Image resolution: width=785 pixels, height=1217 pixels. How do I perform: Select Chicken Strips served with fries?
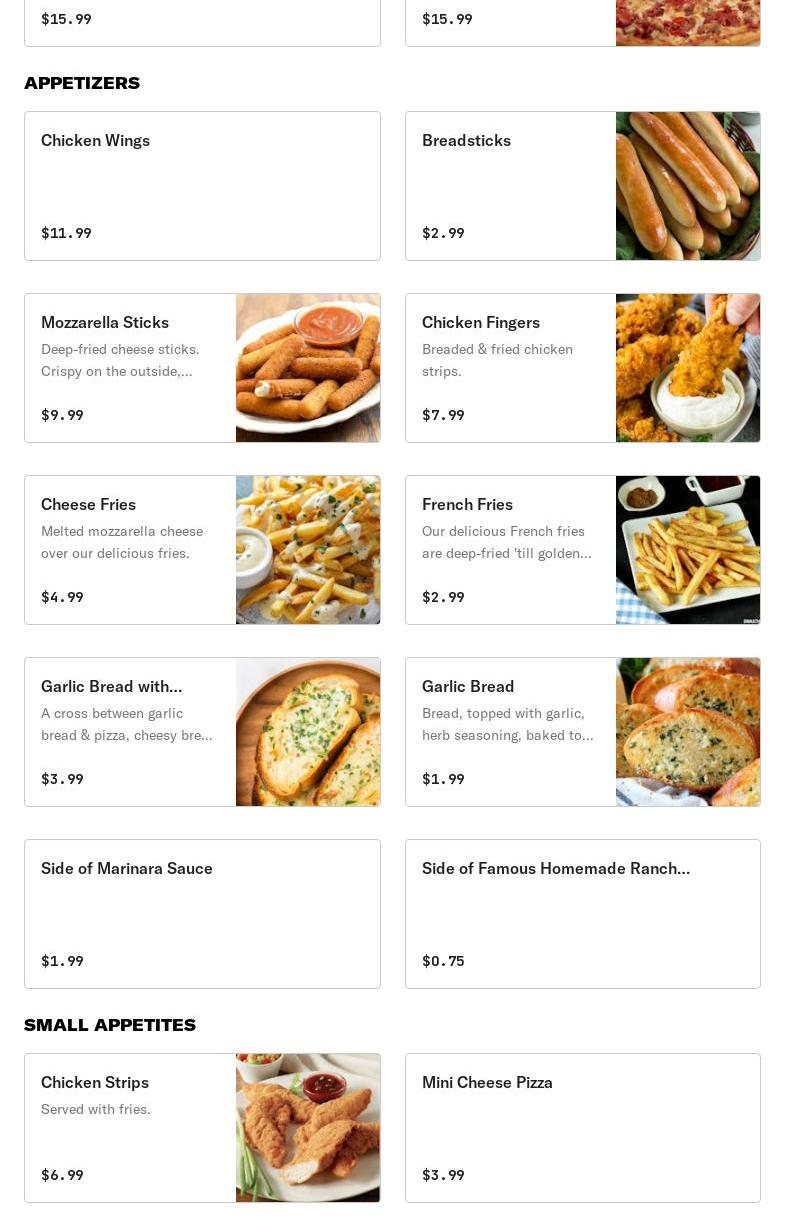202,1128
